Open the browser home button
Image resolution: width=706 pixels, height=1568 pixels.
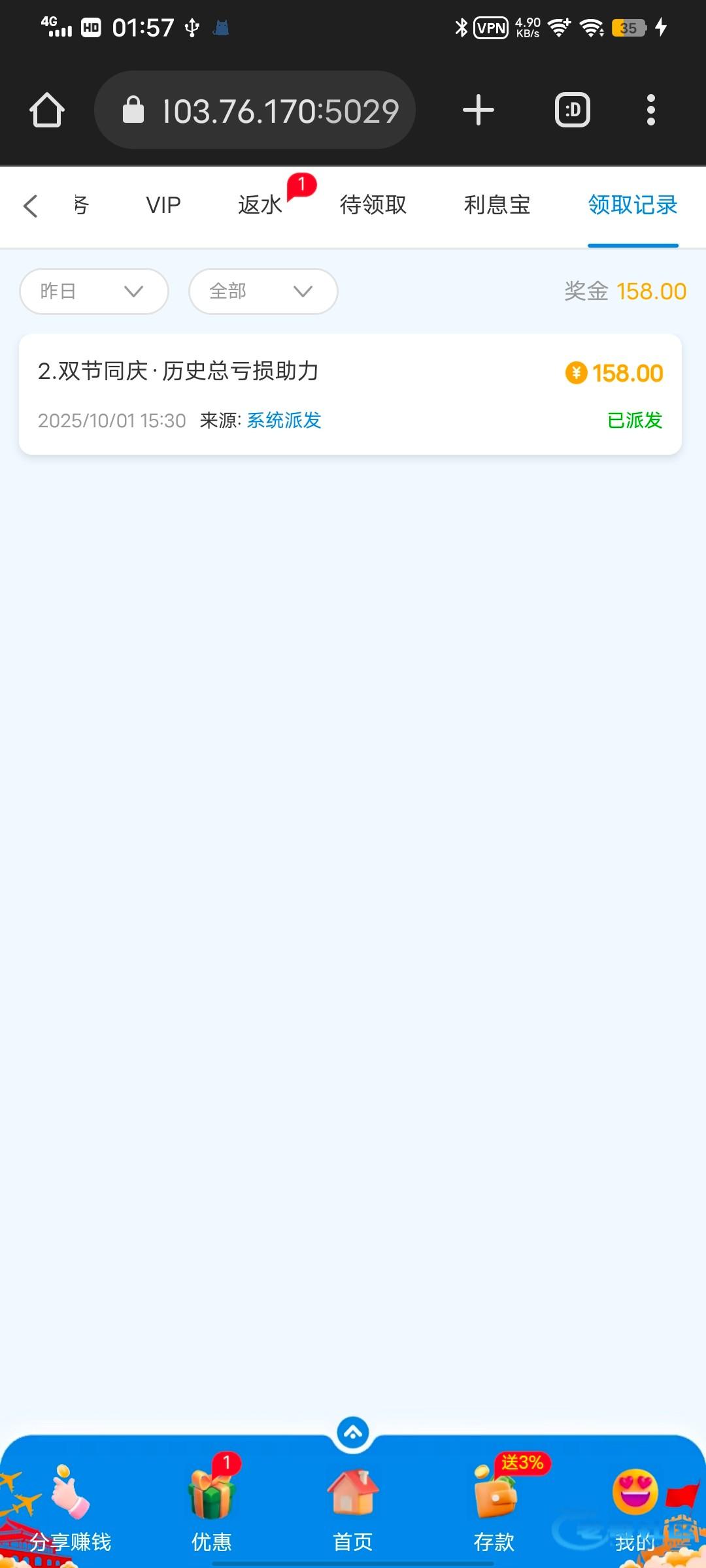[x=47, y=110]
